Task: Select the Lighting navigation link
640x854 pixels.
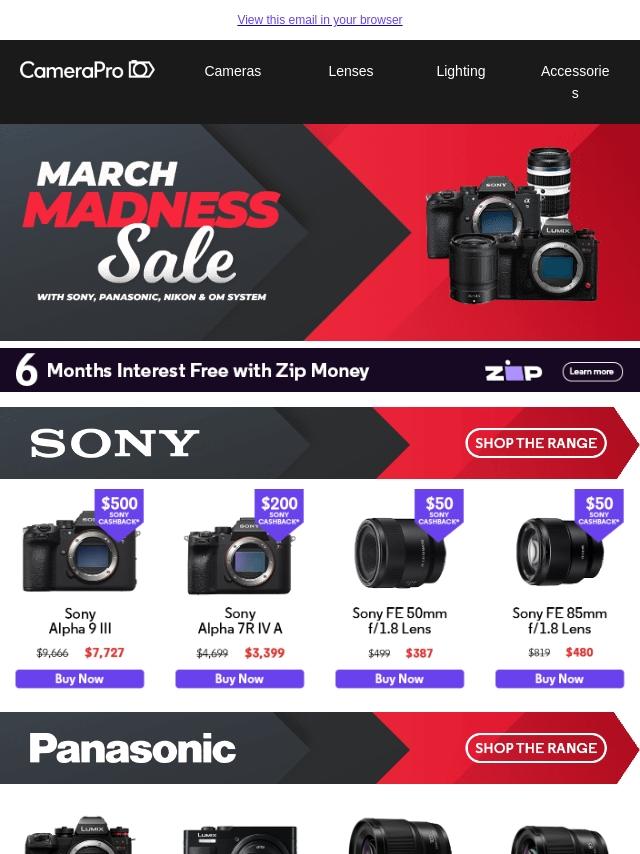Action: click(461, 71)
